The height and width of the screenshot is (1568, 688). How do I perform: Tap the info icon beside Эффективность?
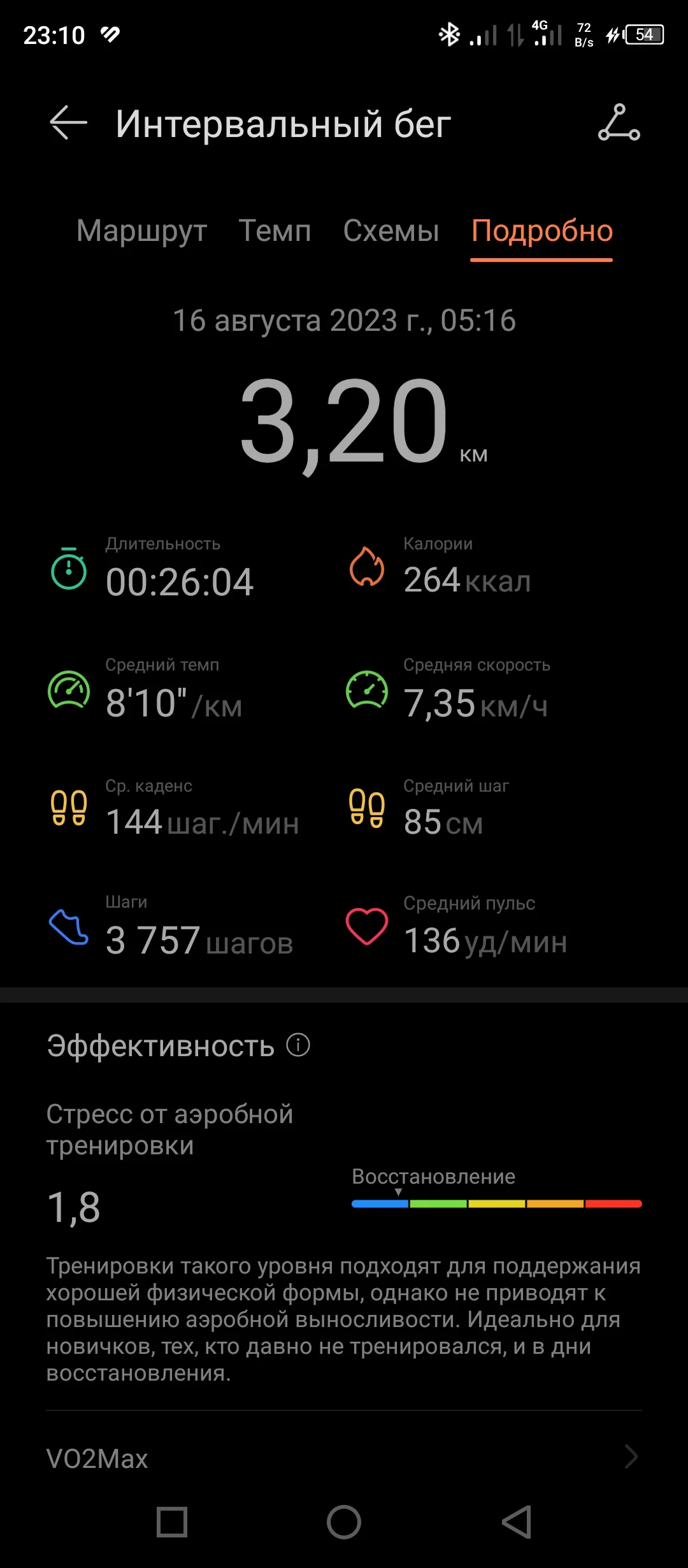298,1045
